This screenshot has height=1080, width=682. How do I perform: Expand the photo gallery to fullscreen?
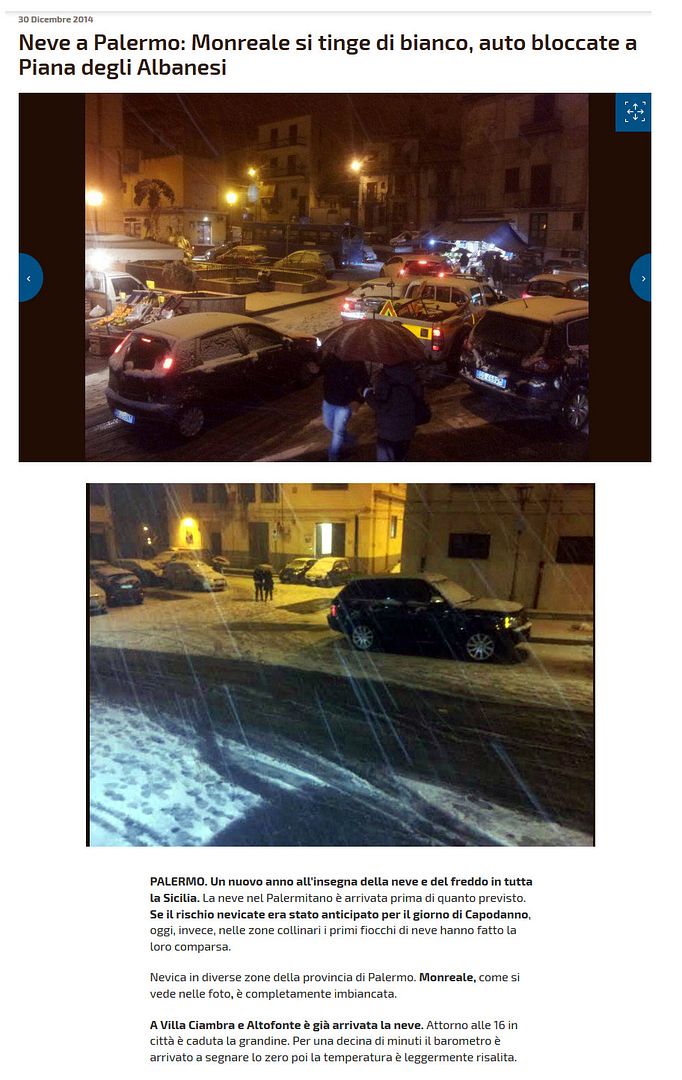pos(634,111)
